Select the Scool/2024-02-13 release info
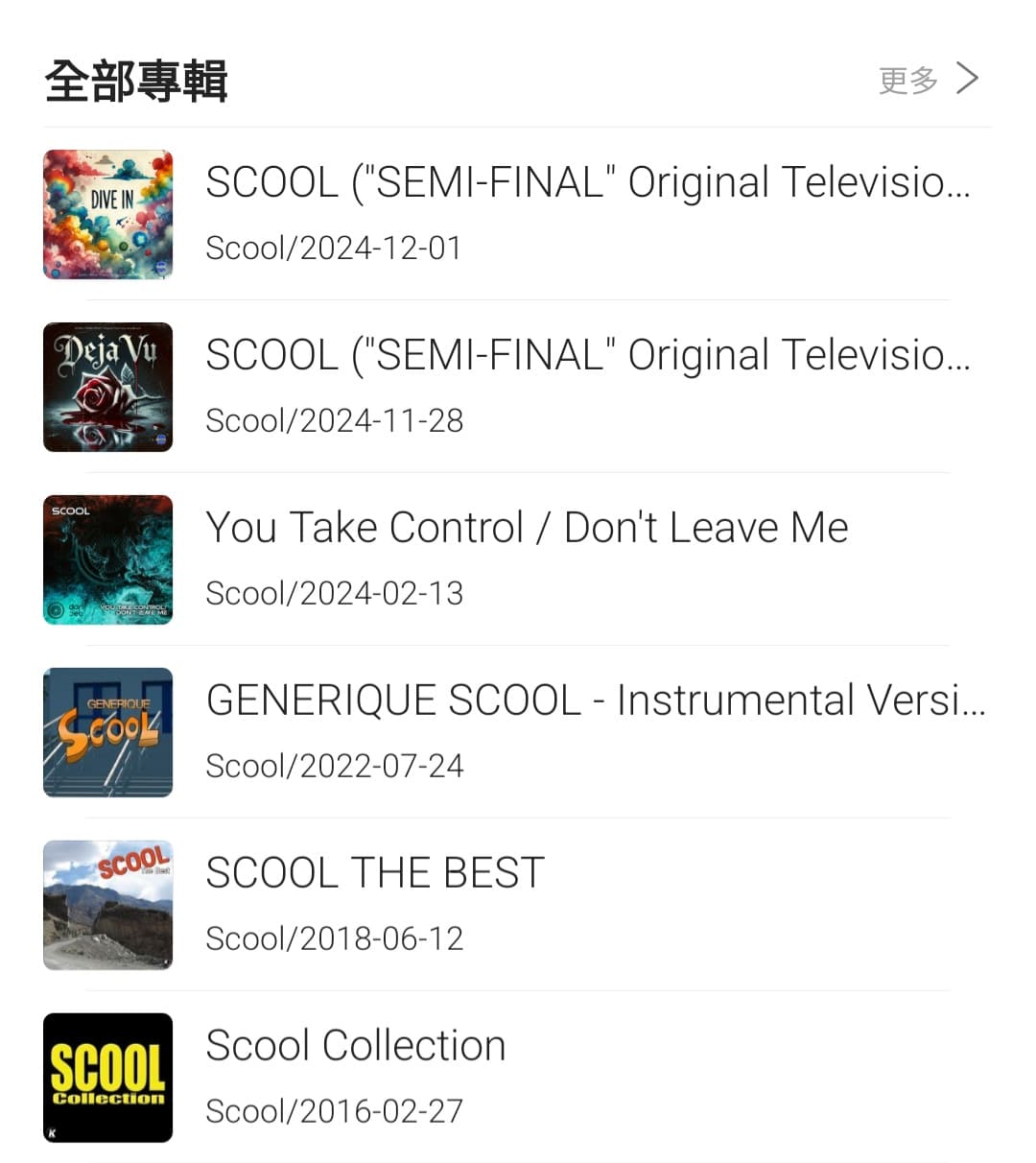Screen dimensions: 1036x1163 pyautogui.click(x=334, y=593)
